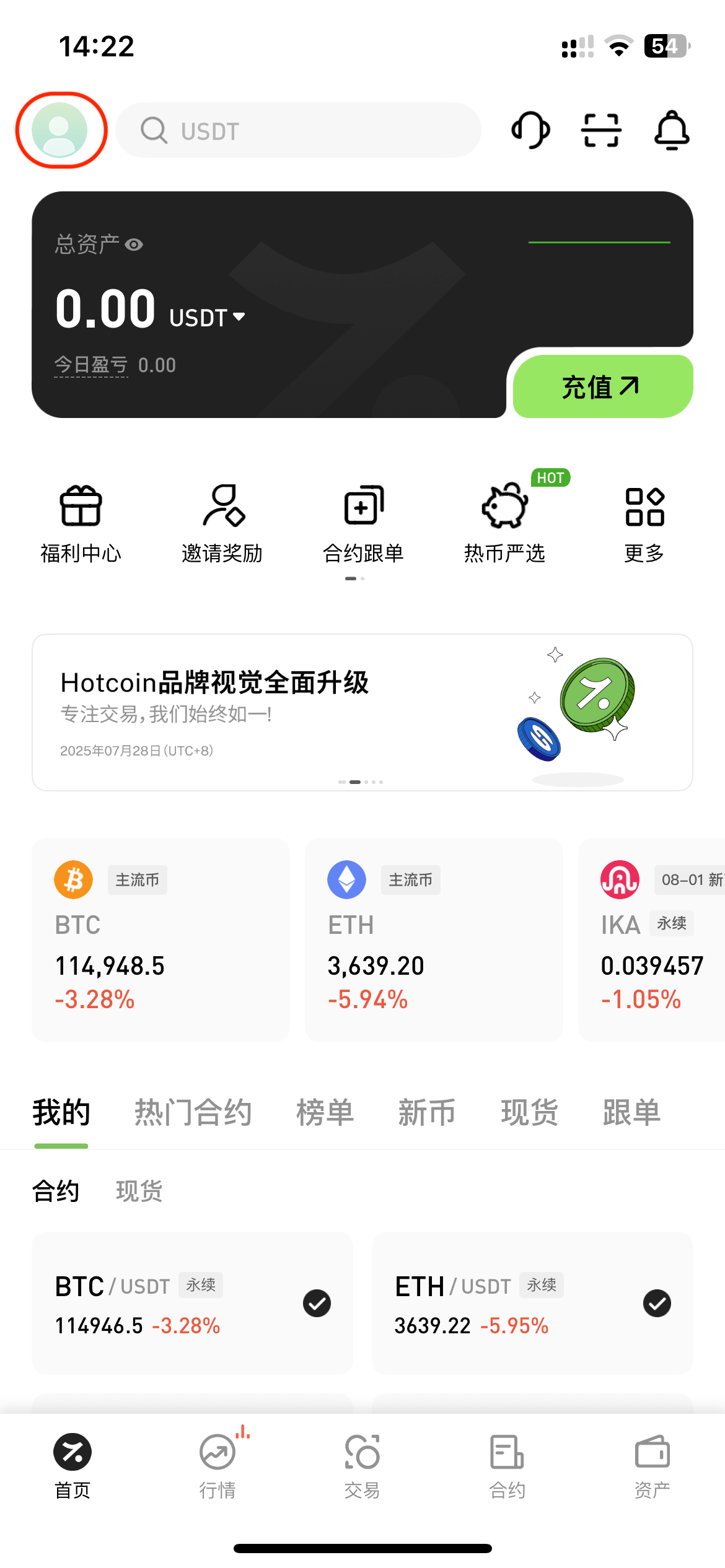The width and height of the screenshot is (725, 1568).
Task: Tap the 充值 deposit button
Action: coord(602,387)
